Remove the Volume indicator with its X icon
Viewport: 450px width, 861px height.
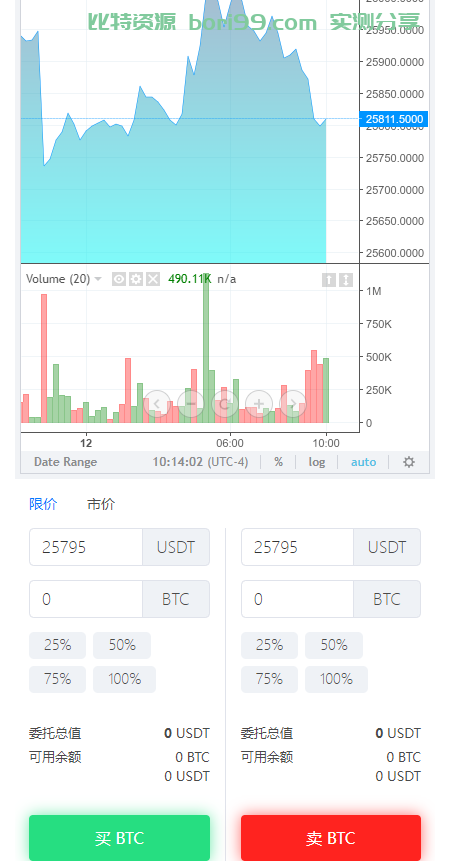153,279
